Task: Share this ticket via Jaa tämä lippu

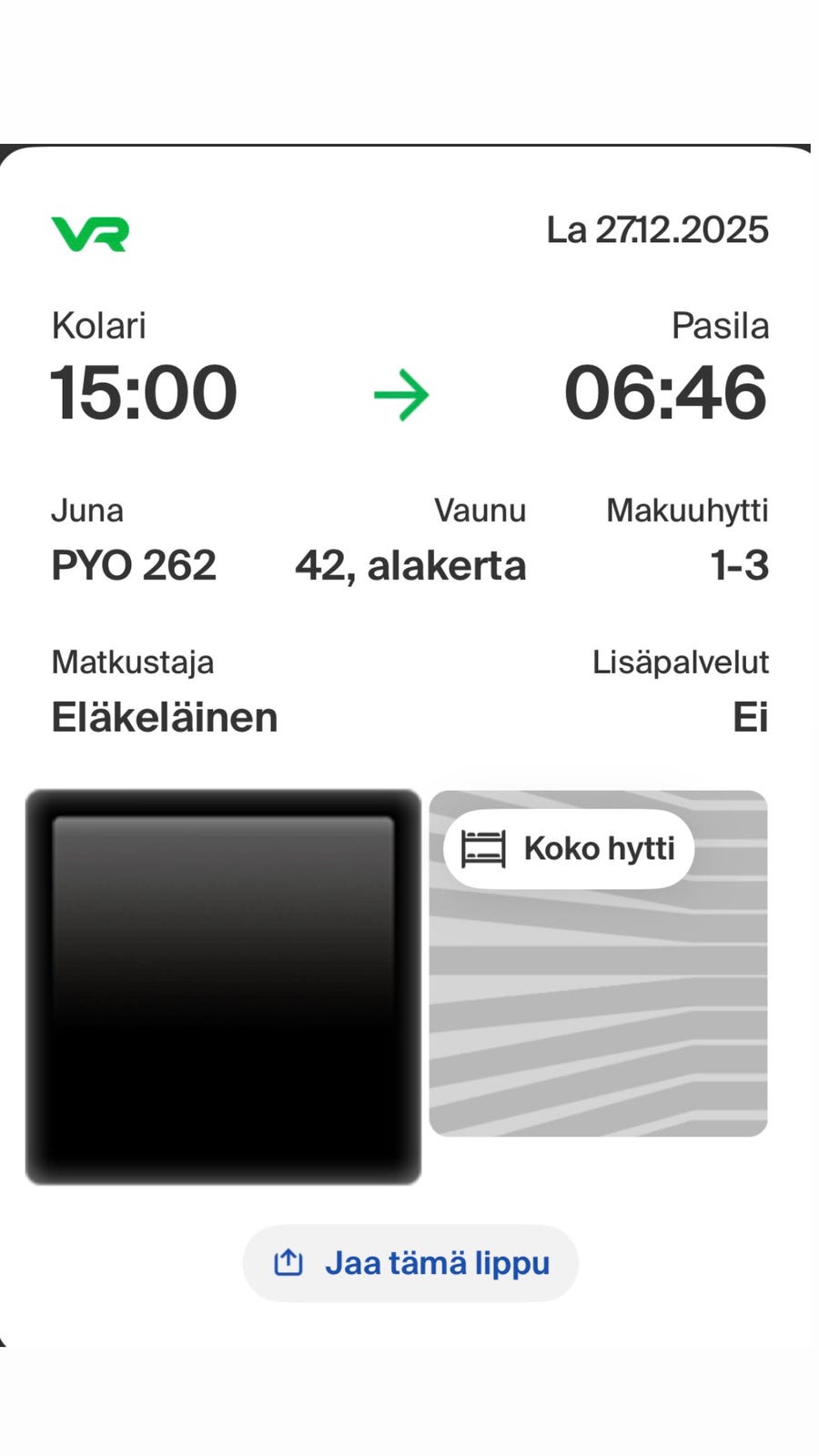Action: (x=410, y=1263)
